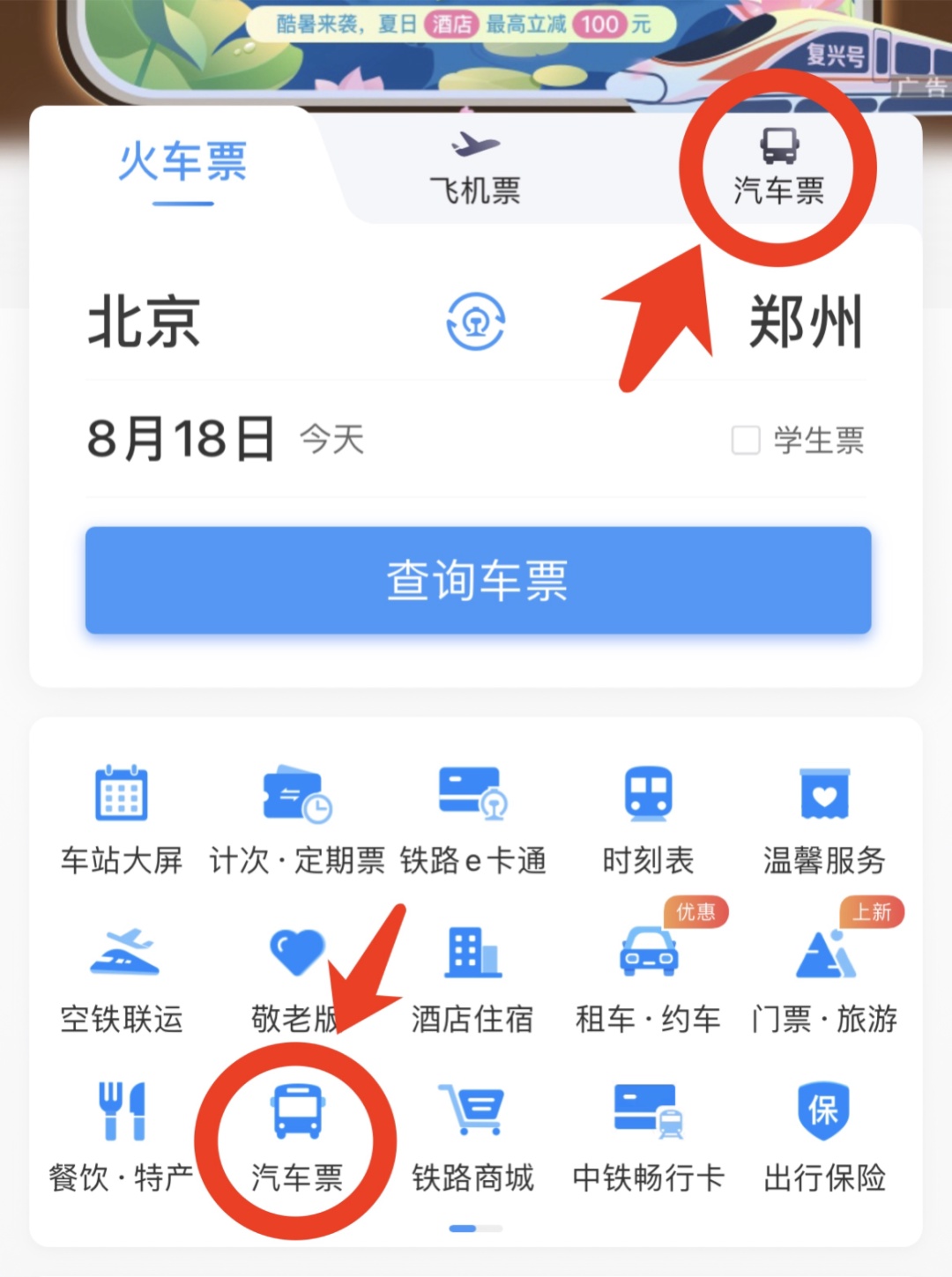952x1277 pixels.
Task: Open the 8月18日 date picker
Action: (182, 438)
